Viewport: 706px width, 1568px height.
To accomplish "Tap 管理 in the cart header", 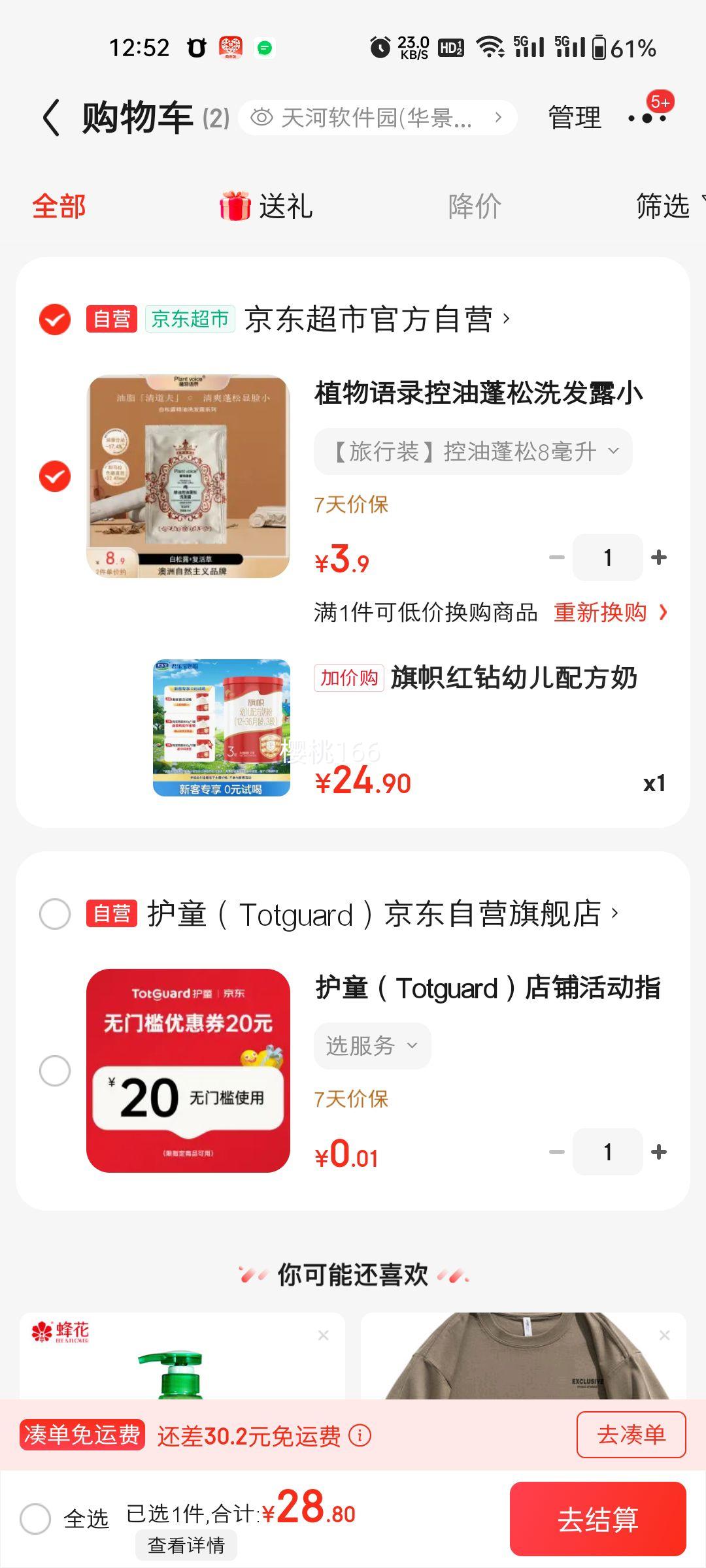I will click(x=575, y=118).
